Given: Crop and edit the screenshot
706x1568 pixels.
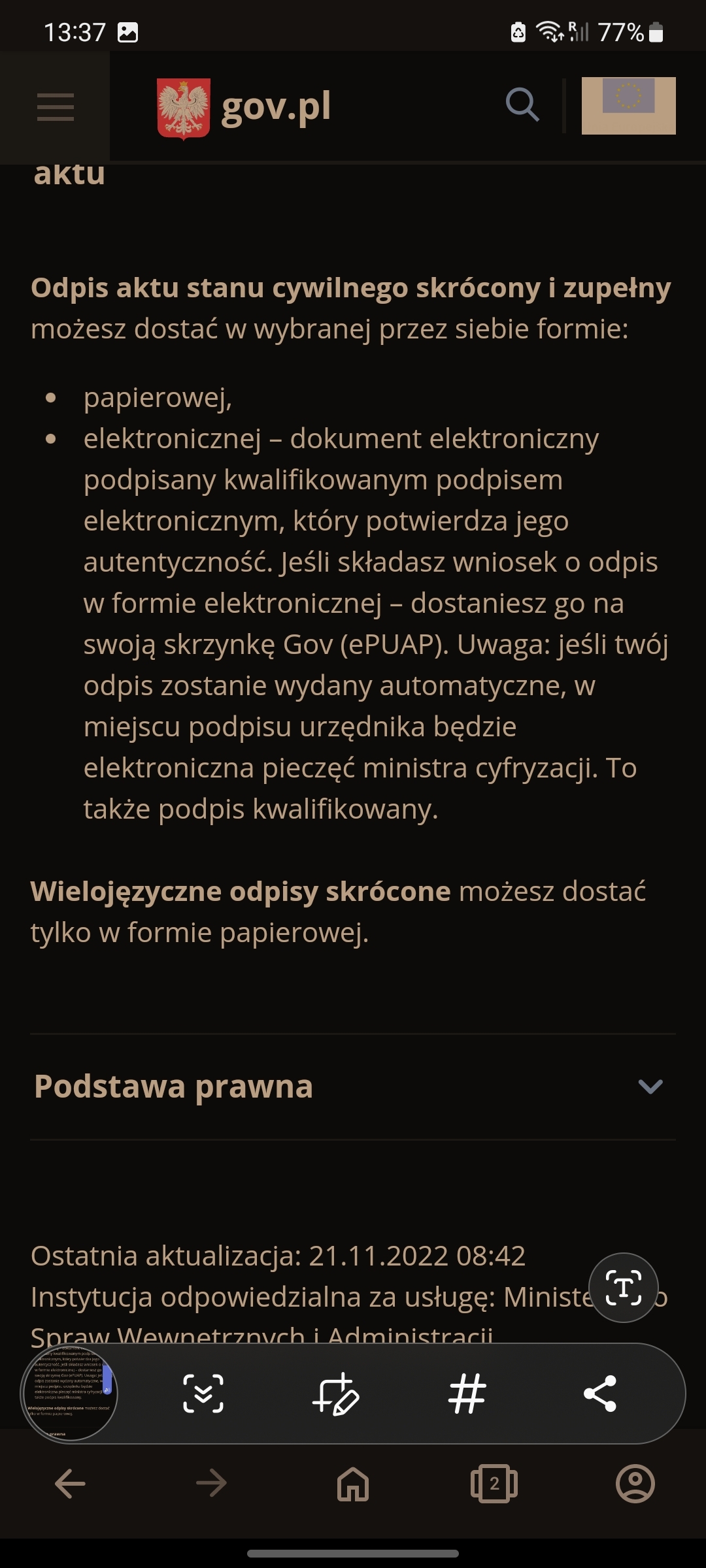Looking at the screenshot, I should pyautogui.click(x=336, y=1394).
